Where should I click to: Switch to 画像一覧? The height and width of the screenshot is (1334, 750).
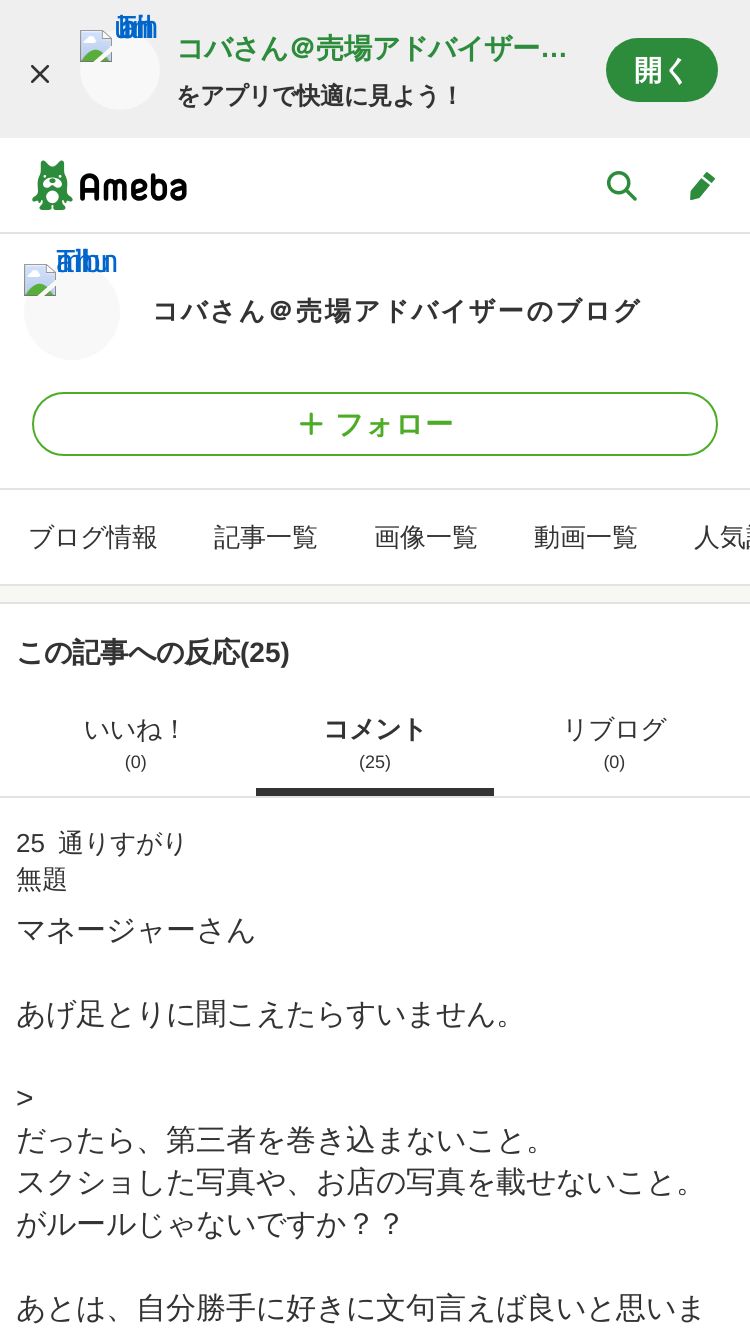426,537
